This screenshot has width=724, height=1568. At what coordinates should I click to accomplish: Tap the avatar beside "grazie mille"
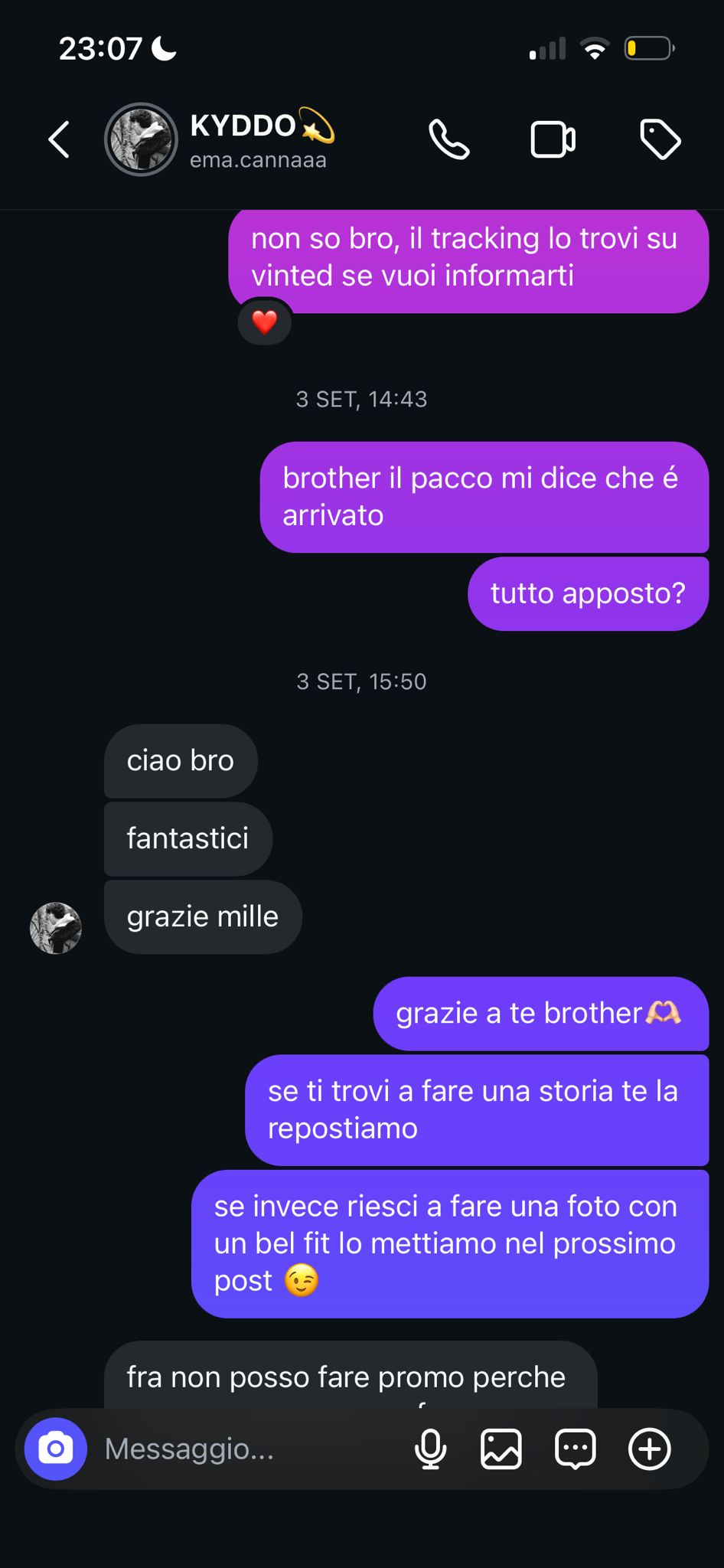[x=56, y=928]
